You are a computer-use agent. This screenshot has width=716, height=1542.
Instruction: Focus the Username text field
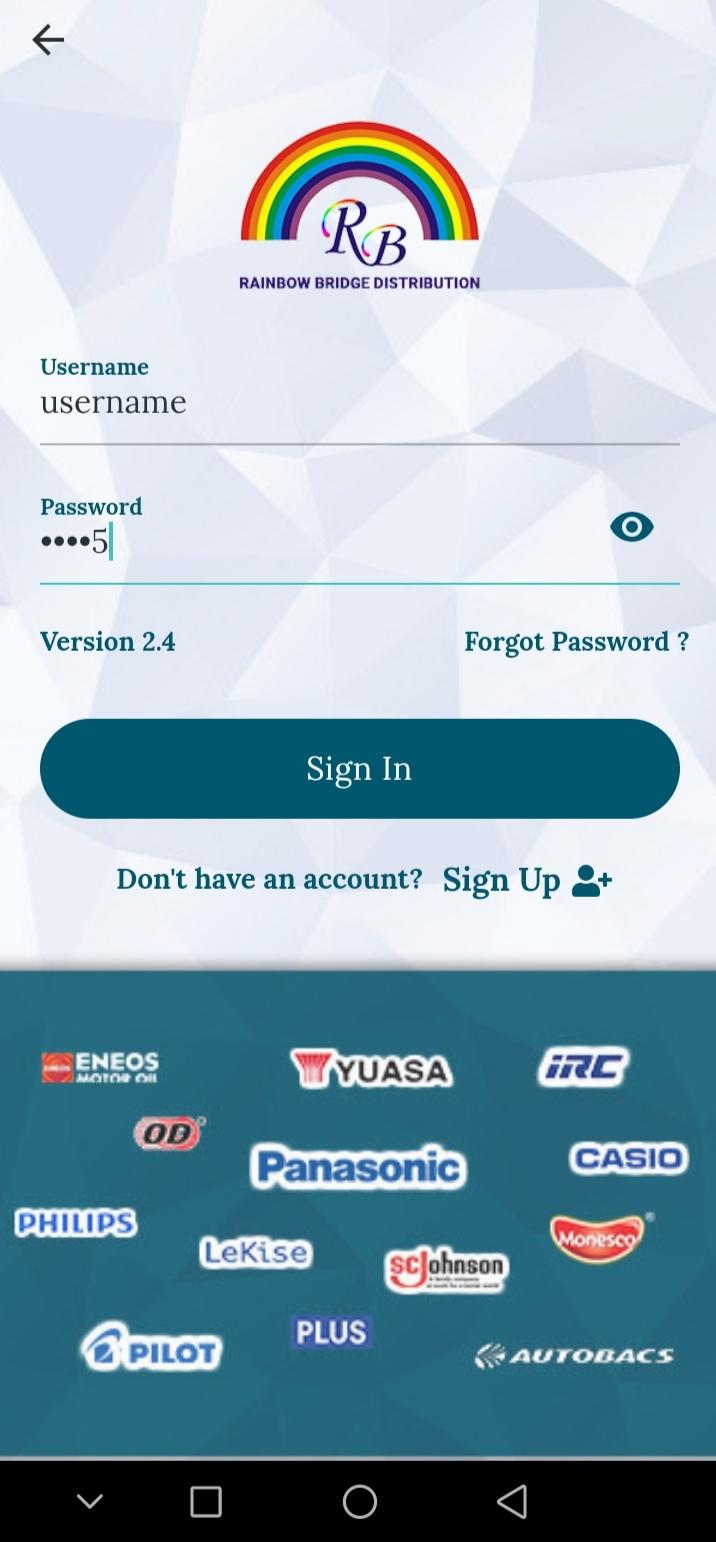tap(359, 403)
